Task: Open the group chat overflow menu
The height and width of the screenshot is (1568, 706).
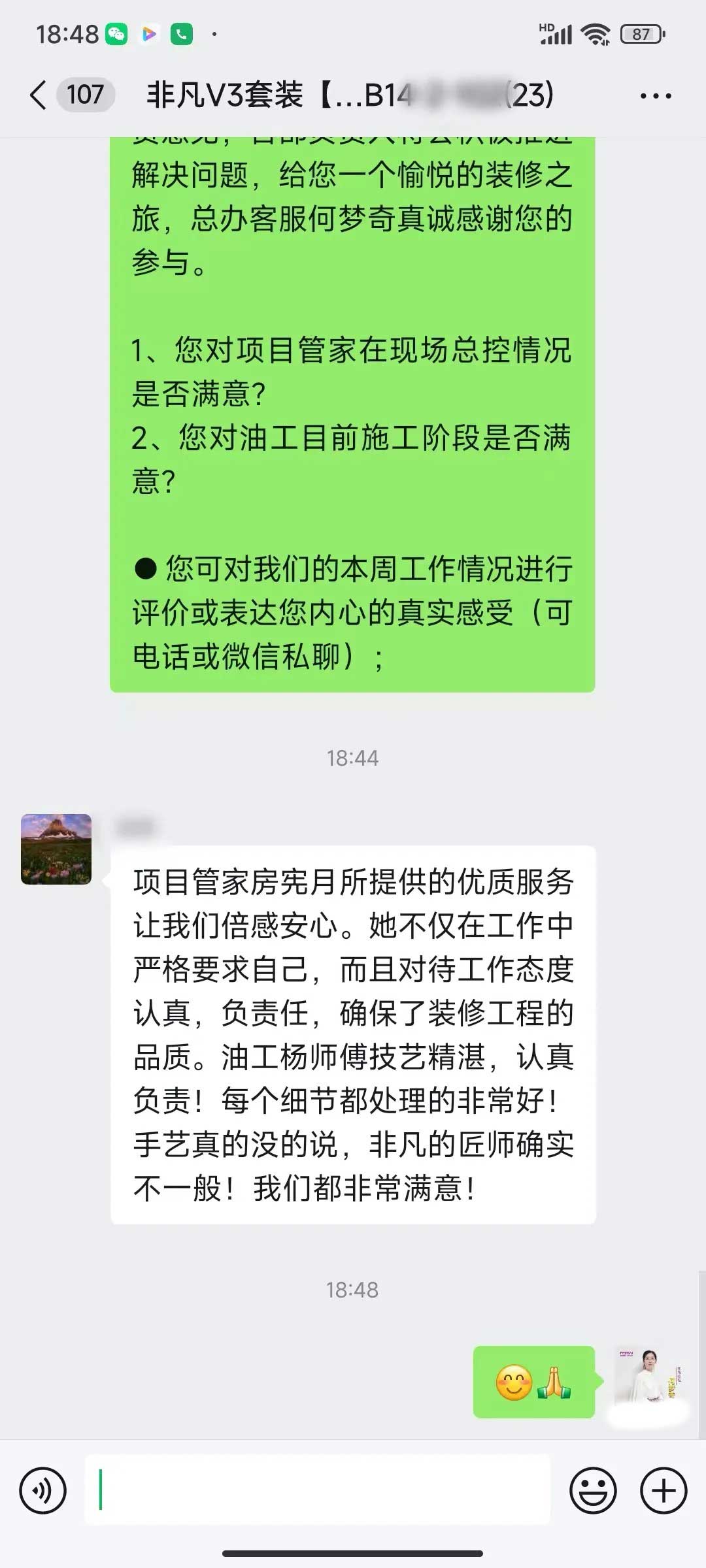Action: (655, 96)
